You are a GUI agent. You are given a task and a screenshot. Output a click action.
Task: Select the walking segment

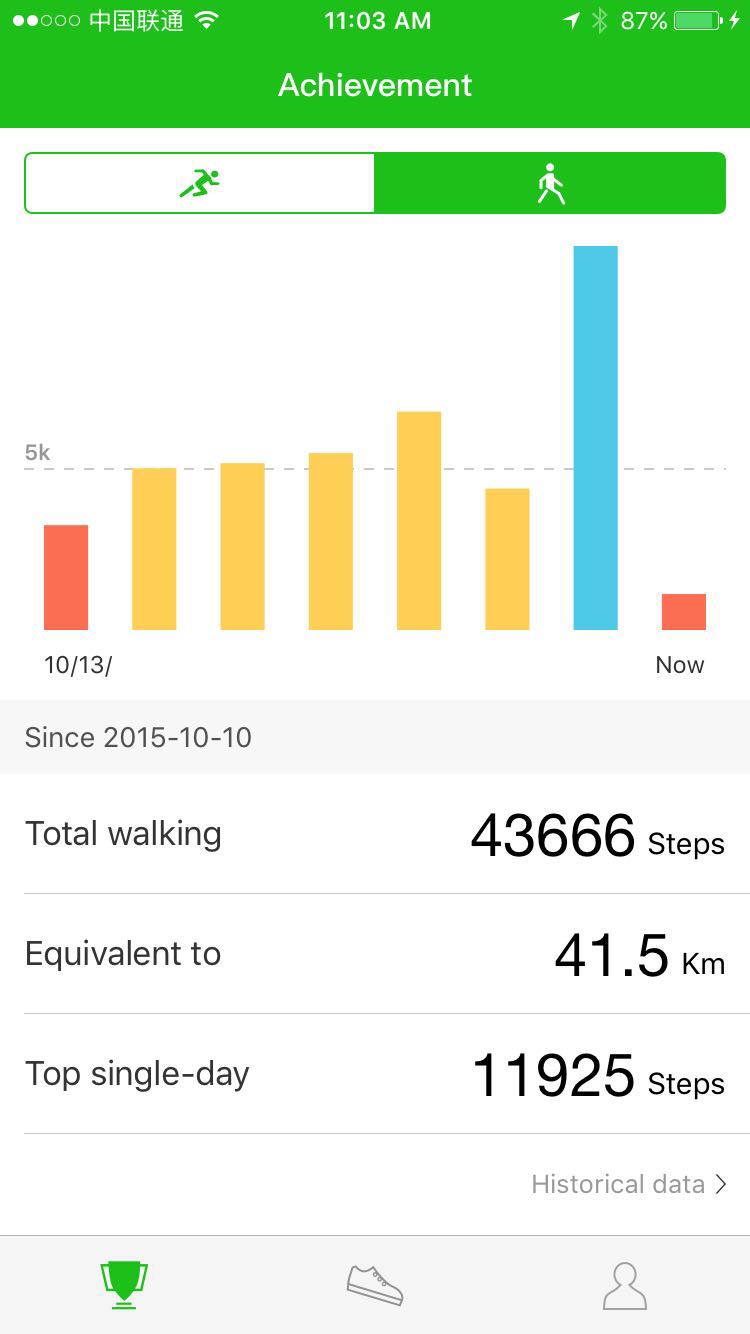[550, 183]
